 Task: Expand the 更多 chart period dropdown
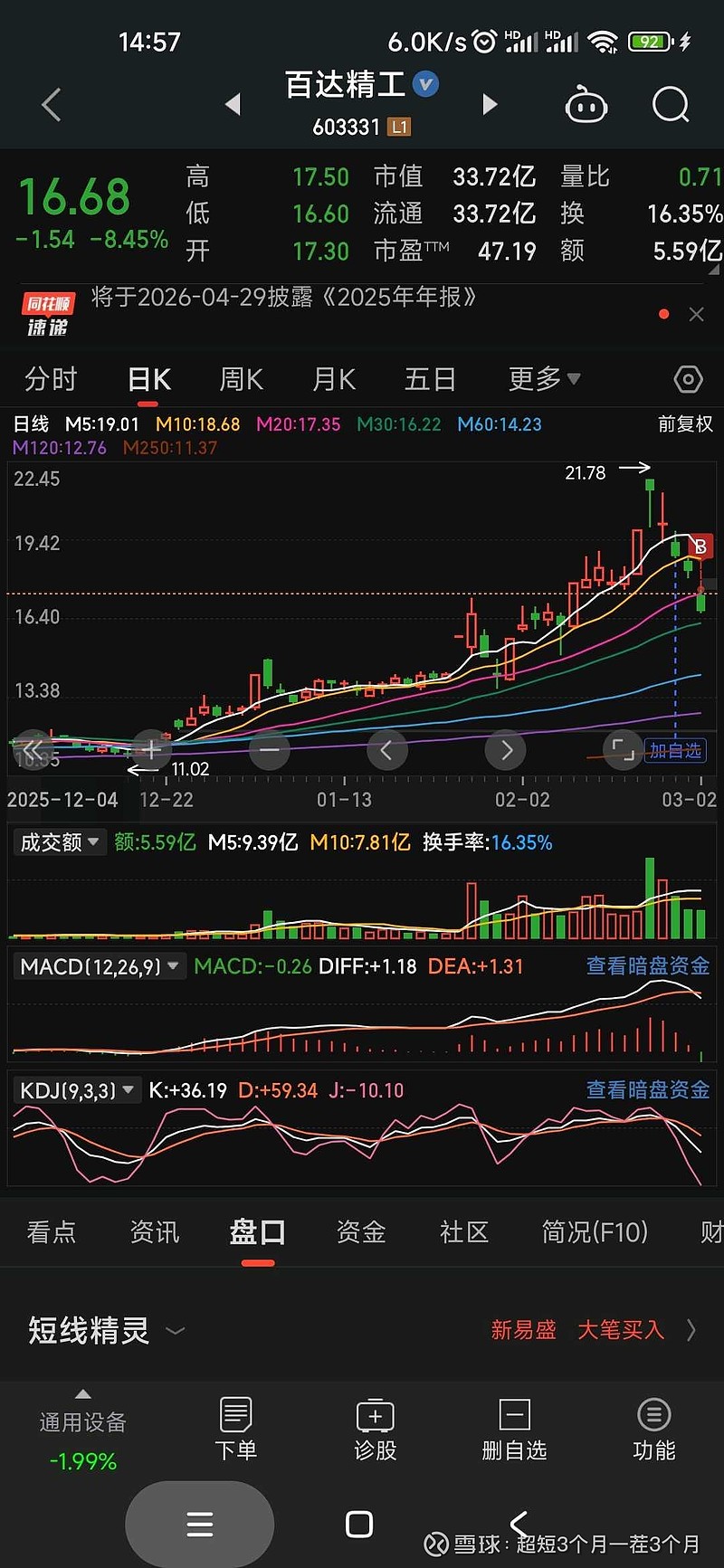click(x=544, y=379)
